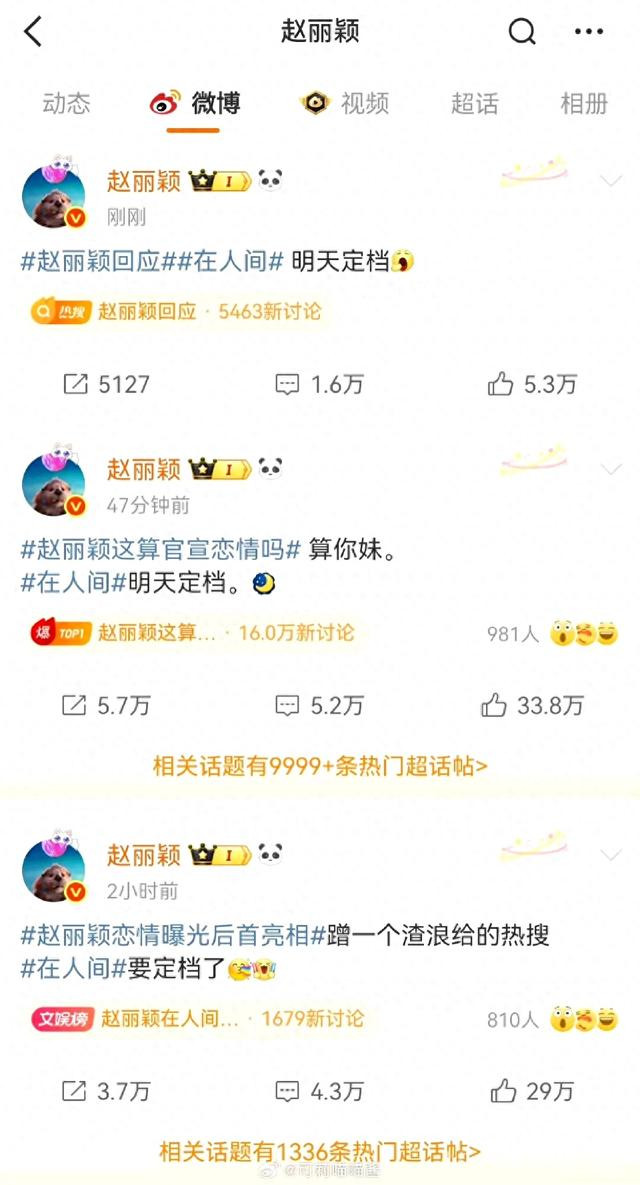Switch to the 相册 tab
Image resolution: width=640 pixels, height=1185 pixels.
[x=584, y=104]
